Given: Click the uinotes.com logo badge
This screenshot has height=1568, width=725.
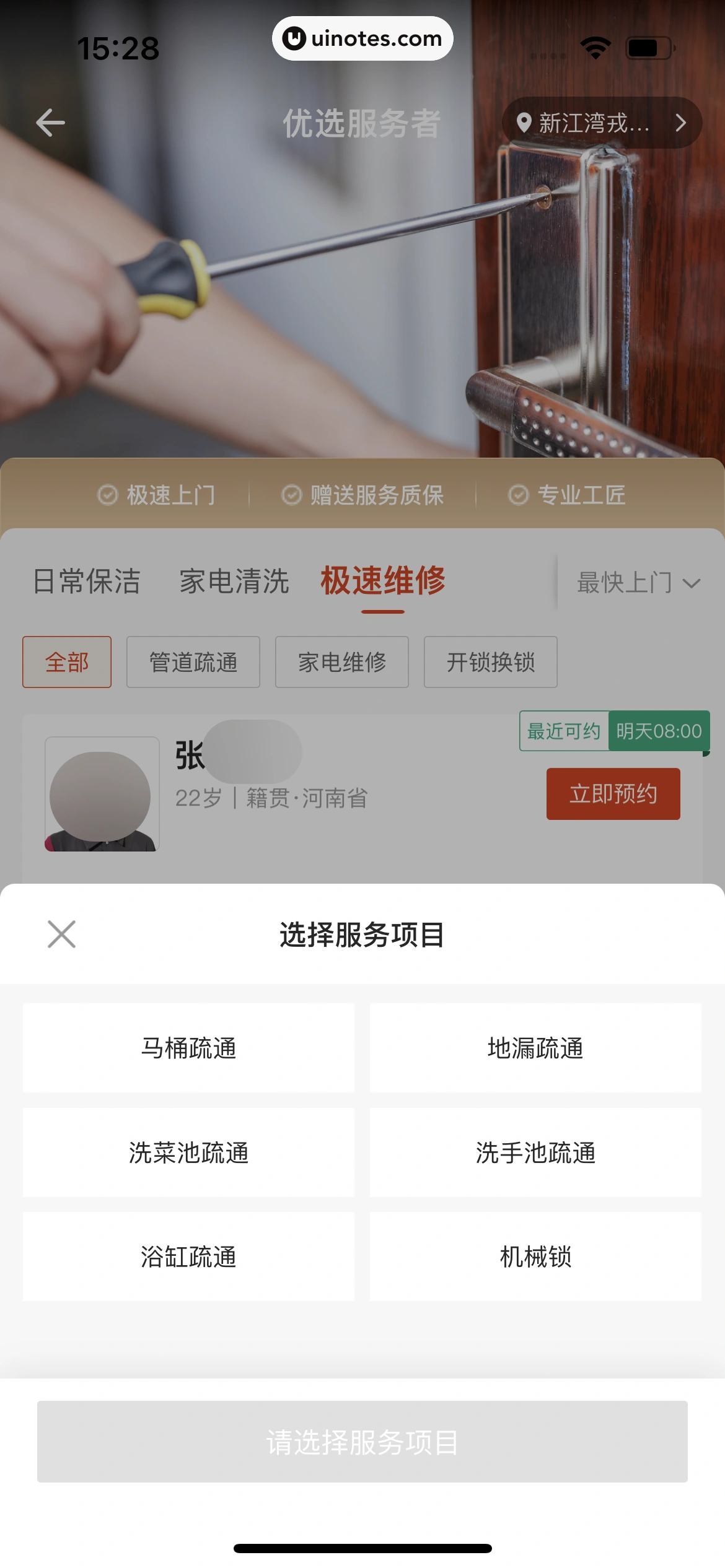Looking at the screenshot, I should pyautogui.click(x=362, y=38).
